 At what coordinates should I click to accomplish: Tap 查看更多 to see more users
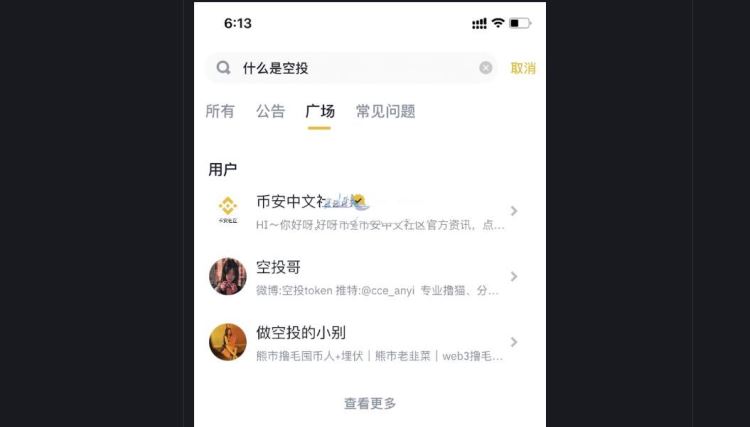click(x=370, y=403)
